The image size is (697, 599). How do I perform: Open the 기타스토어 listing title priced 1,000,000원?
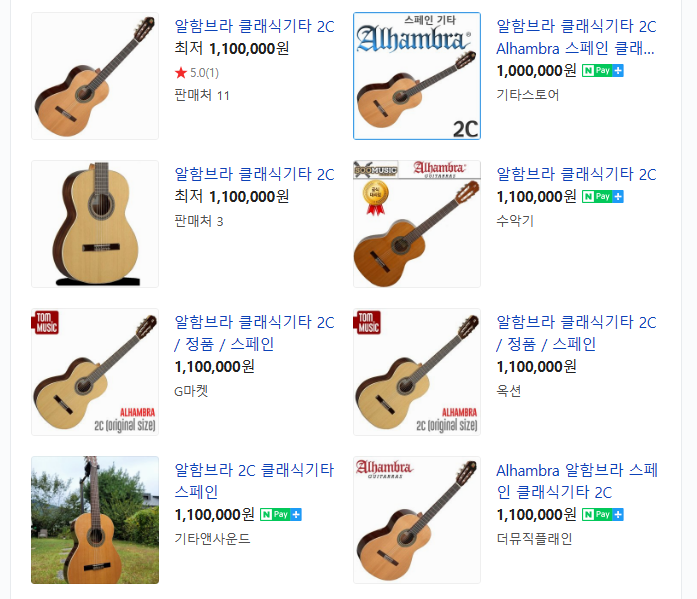click(576, 37)
